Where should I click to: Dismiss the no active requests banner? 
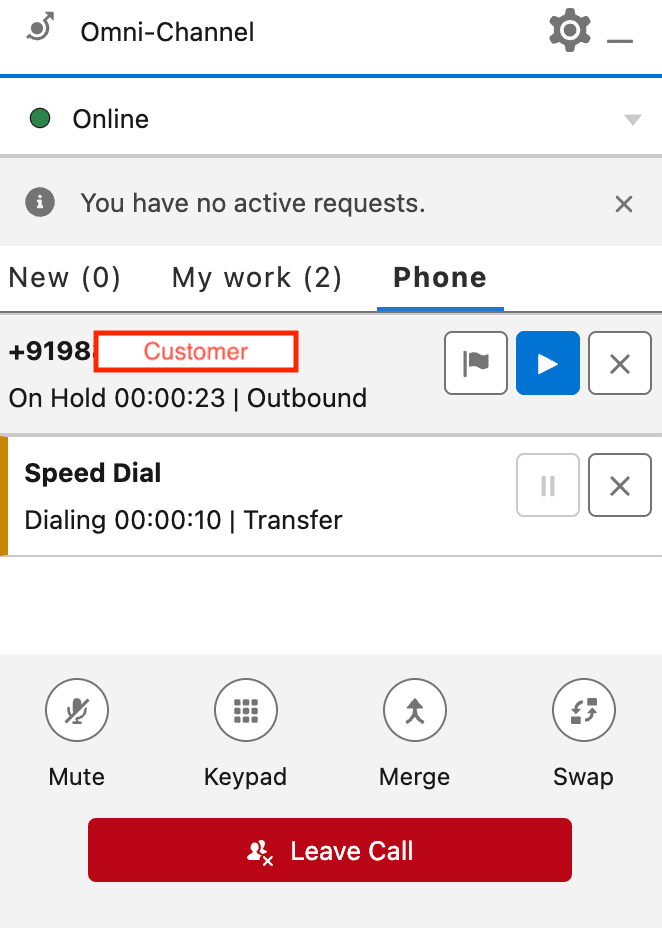624,204
